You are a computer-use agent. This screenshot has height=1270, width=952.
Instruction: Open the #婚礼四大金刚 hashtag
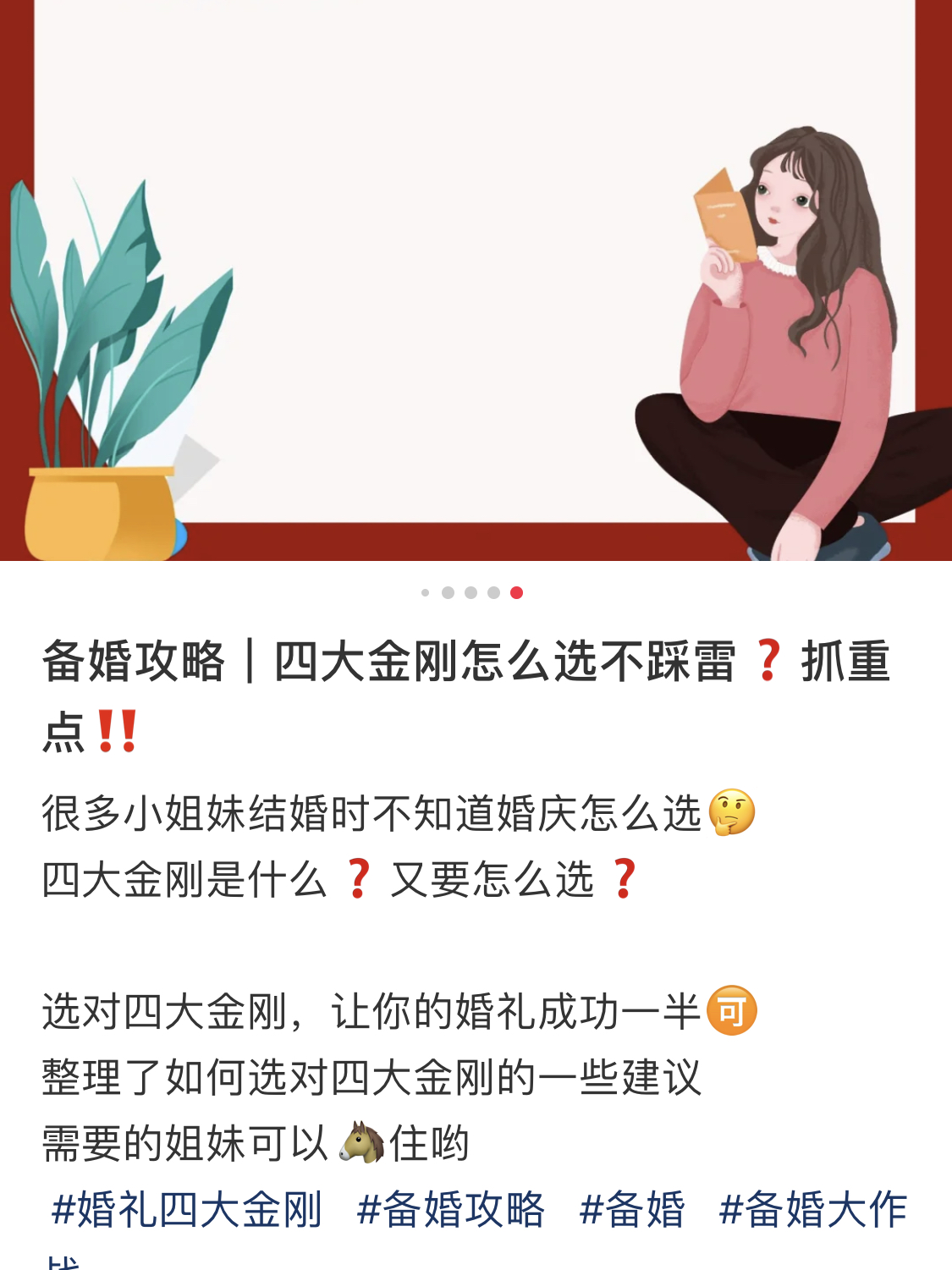coord(186,1209)
